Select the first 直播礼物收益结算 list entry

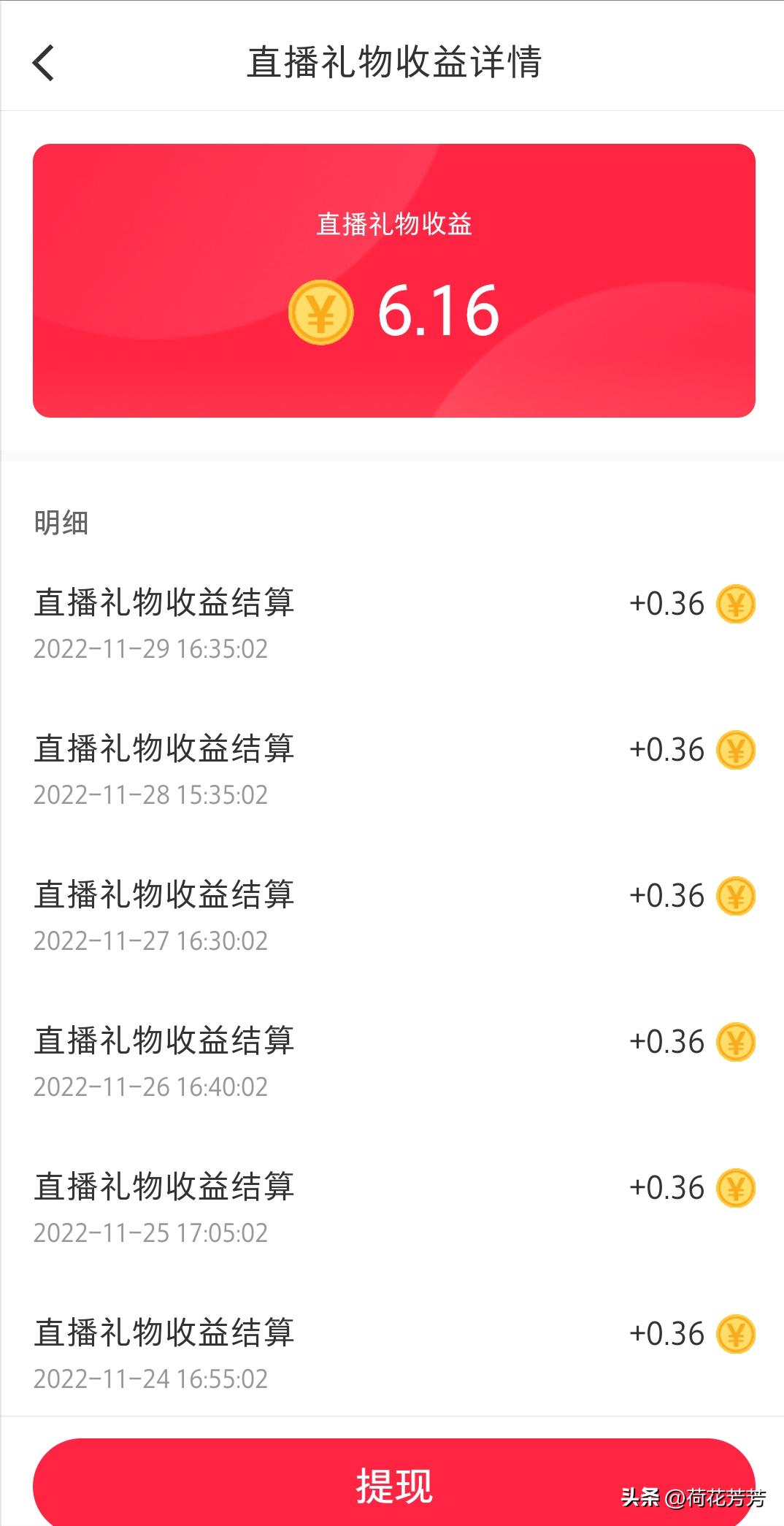click(164, 604)
